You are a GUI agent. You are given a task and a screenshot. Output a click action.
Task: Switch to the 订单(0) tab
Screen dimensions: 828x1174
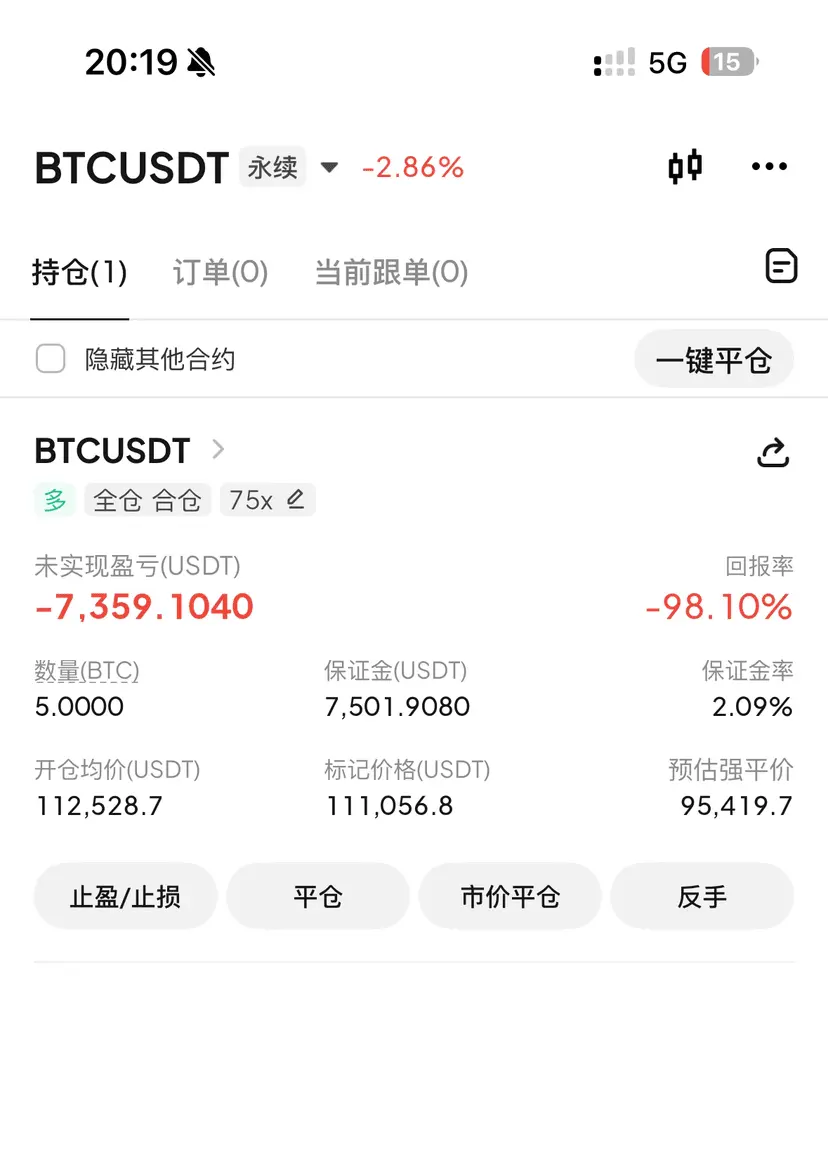pyautogui.click(x=220, y=272)
